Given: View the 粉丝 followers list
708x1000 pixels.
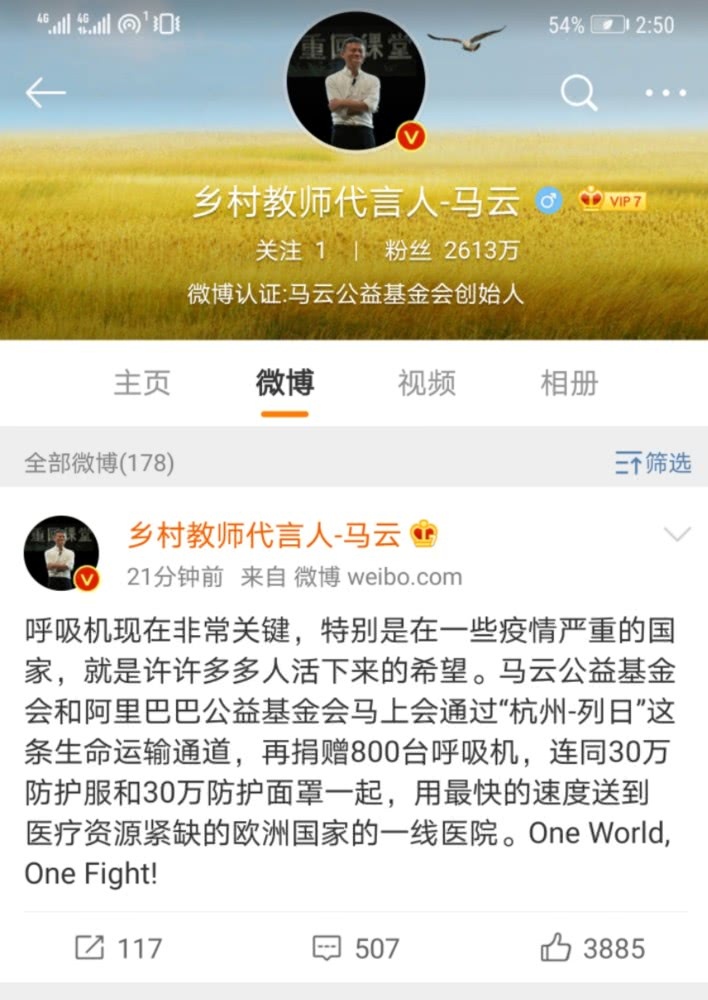Looking at the screenshot, I should [x=451, y=250].
